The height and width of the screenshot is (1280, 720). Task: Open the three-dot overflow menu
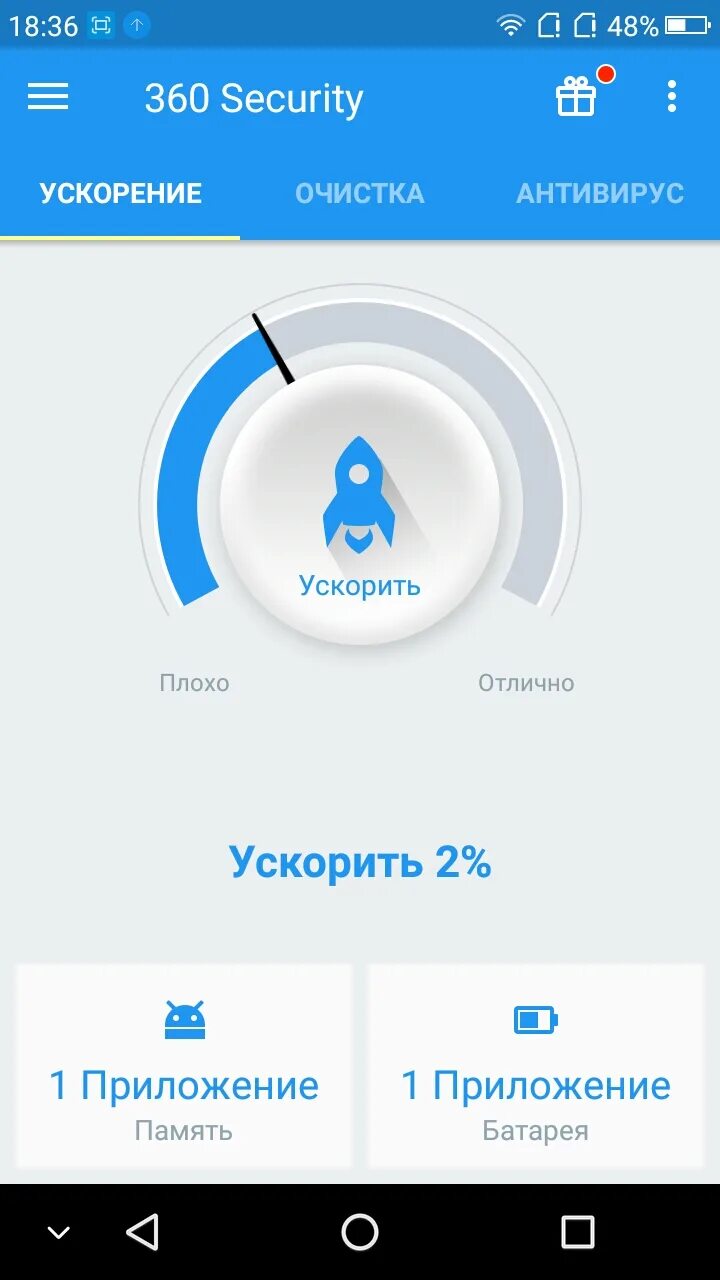pyautogui.click(x=671, y=97)
